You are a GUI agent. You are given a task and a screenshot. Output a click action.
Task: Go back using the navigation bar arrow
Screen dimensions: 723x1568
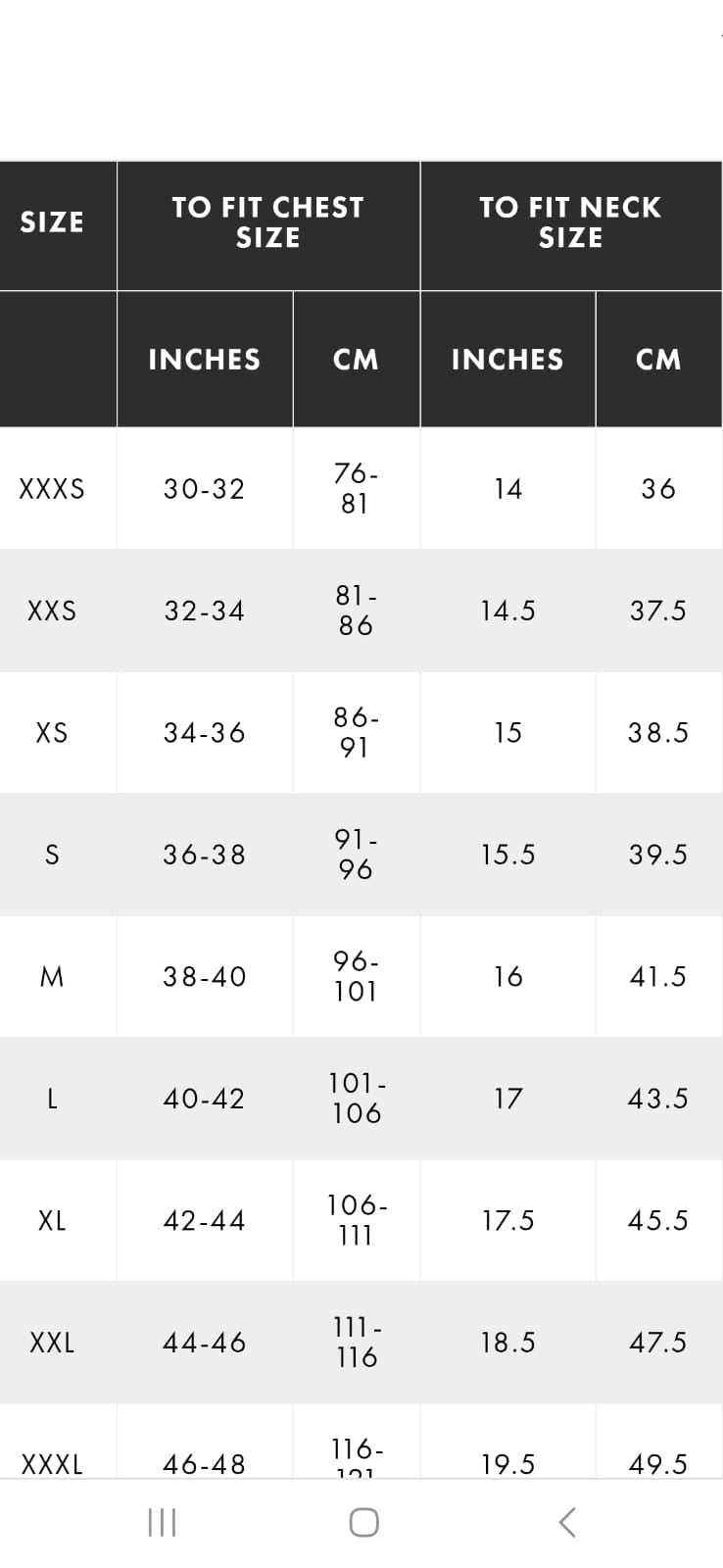566,1522
